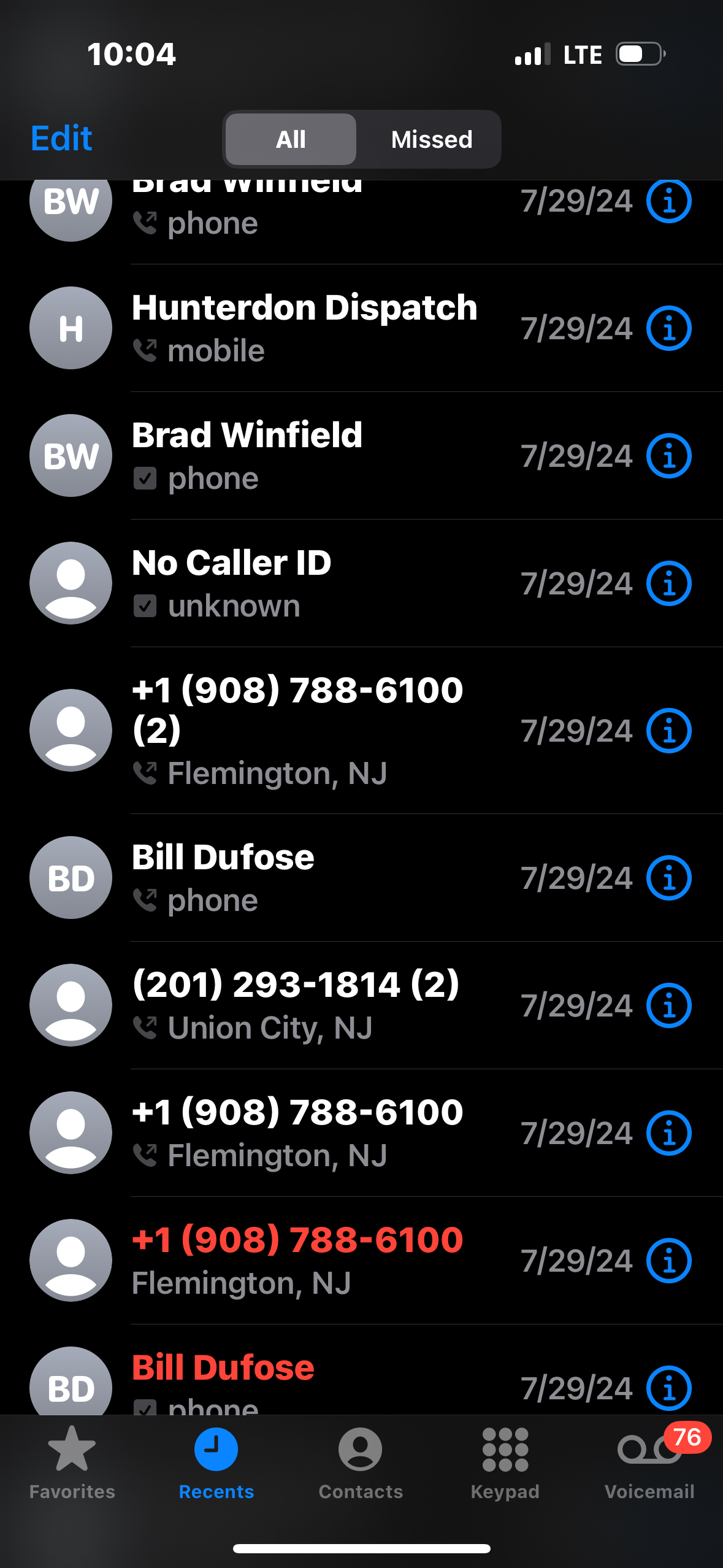The width and height of the screenshot is (723, 1568).
Task: View info for (201) 293-1814 call
Action: coord(669,1005)
